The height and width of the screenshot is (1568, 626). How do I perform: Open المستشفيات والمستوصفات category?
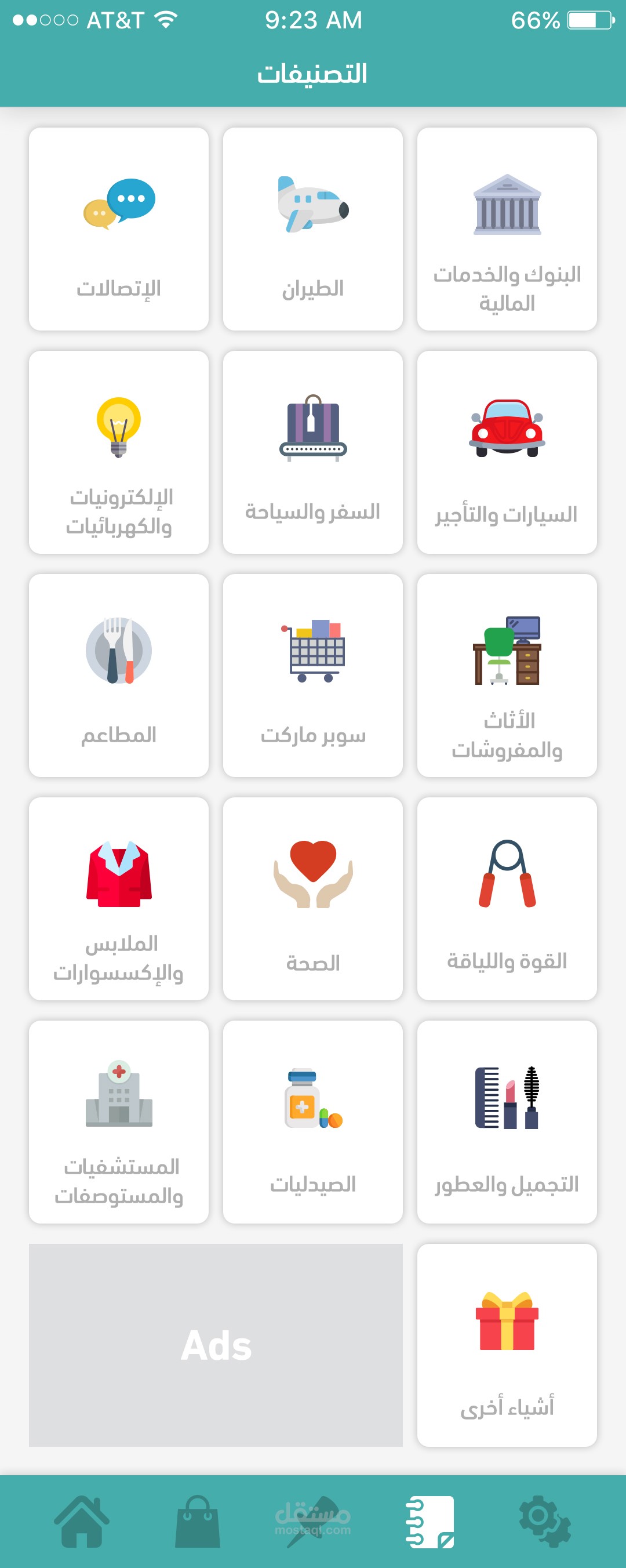click(x=119, y=1122)
